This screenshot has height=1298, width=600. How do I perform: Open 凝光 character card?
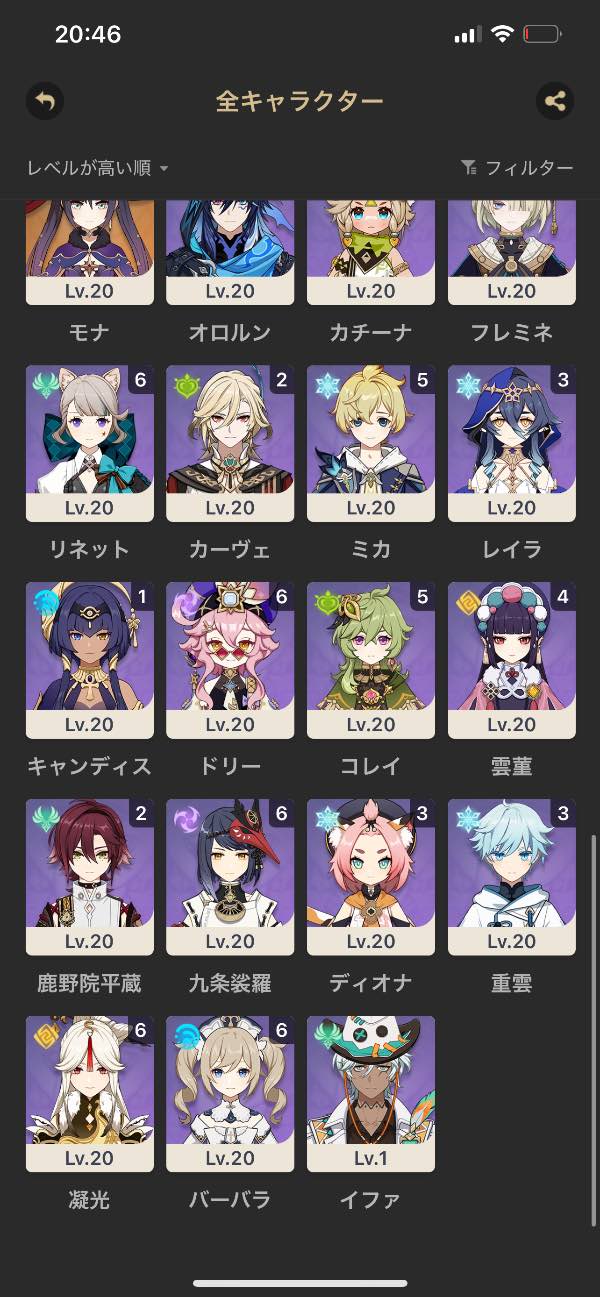90,1094
